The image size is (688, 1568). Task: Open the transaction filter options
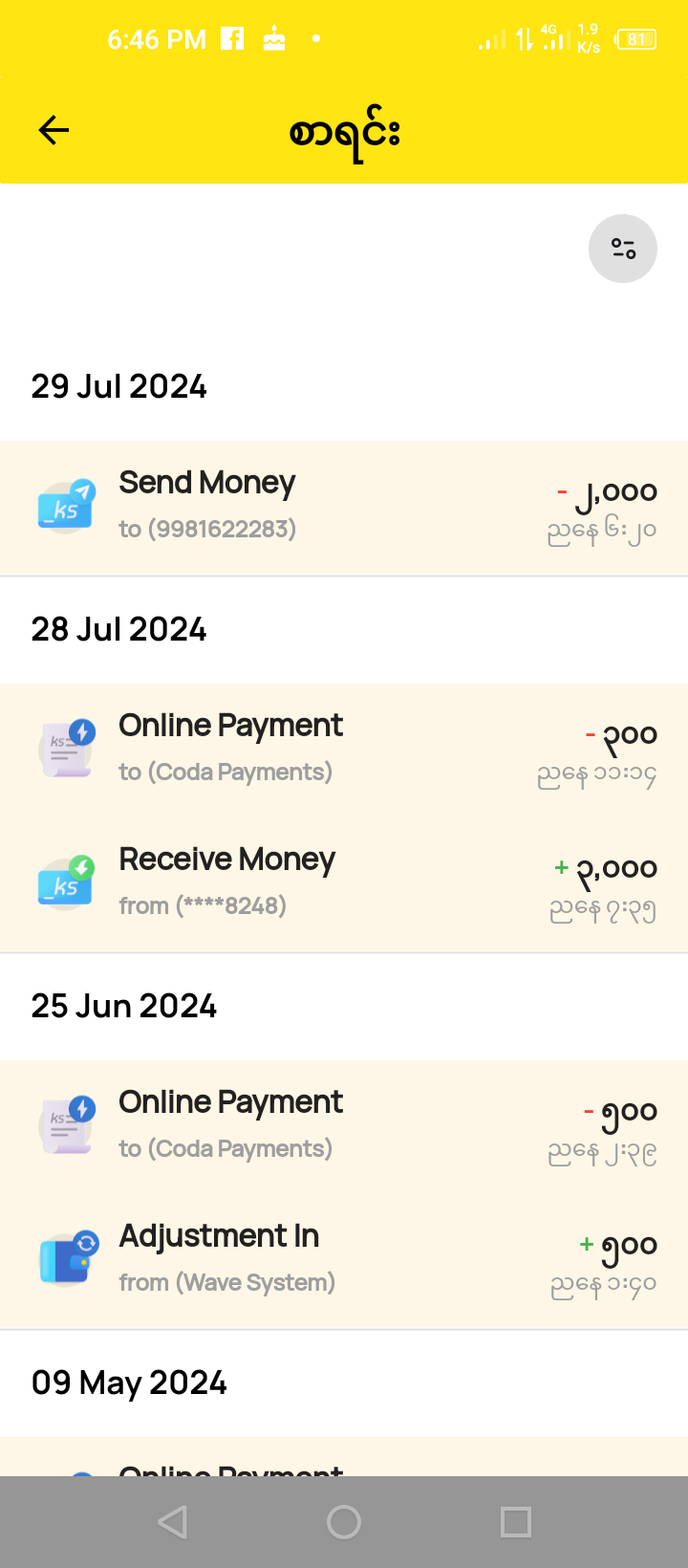pyautogui.click(x=622, y=249)
